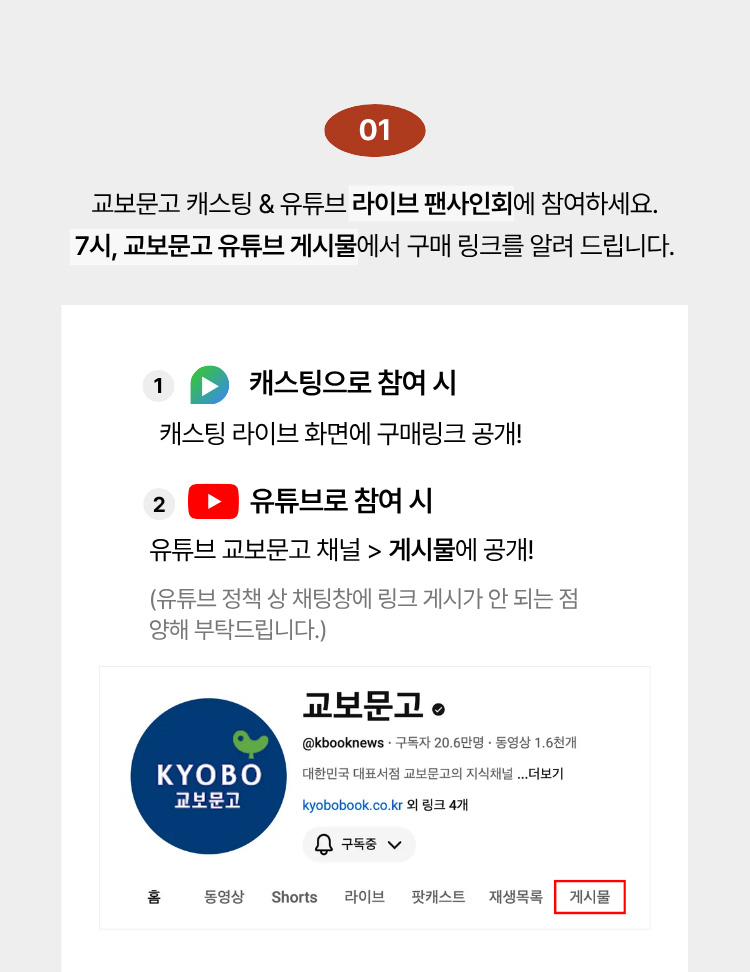Select the numbered circle badge 1
The width and height of the screenshot is (750, 972).
tap(157, 384)
